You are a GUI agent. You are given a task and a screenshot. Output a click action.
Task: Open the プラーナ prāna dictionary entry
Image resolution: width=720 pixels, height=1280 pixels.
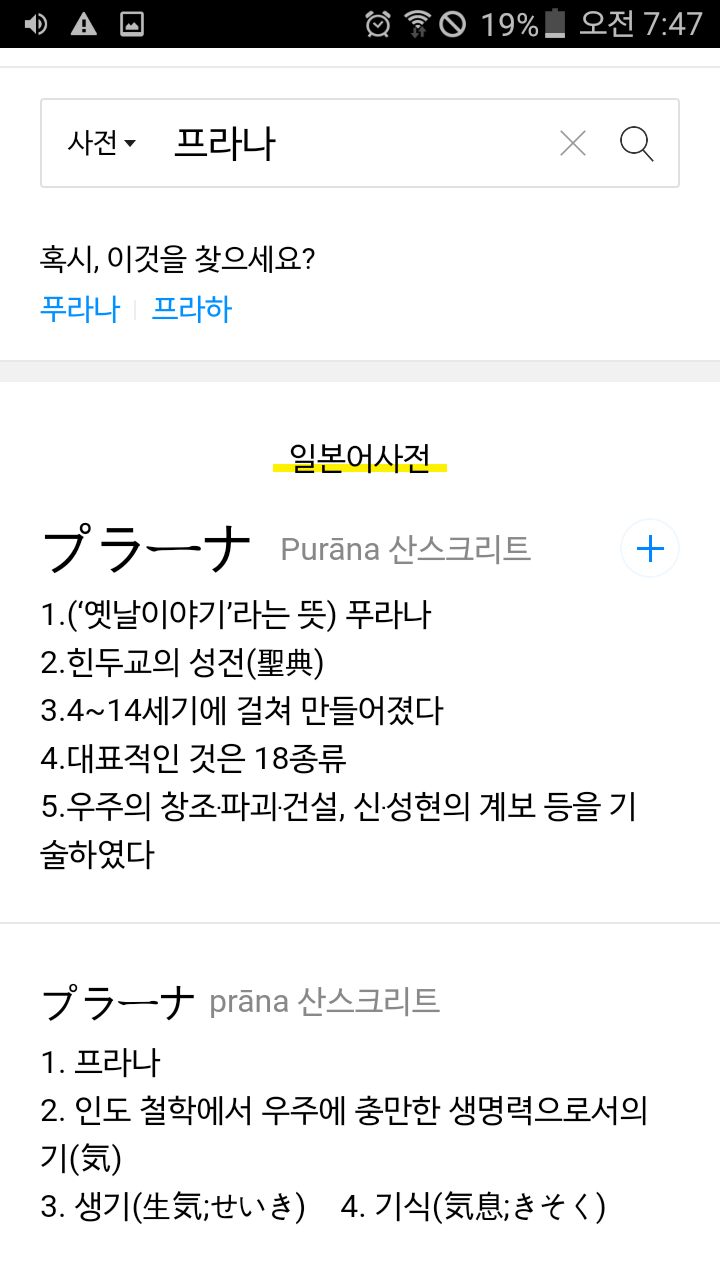118,1001
